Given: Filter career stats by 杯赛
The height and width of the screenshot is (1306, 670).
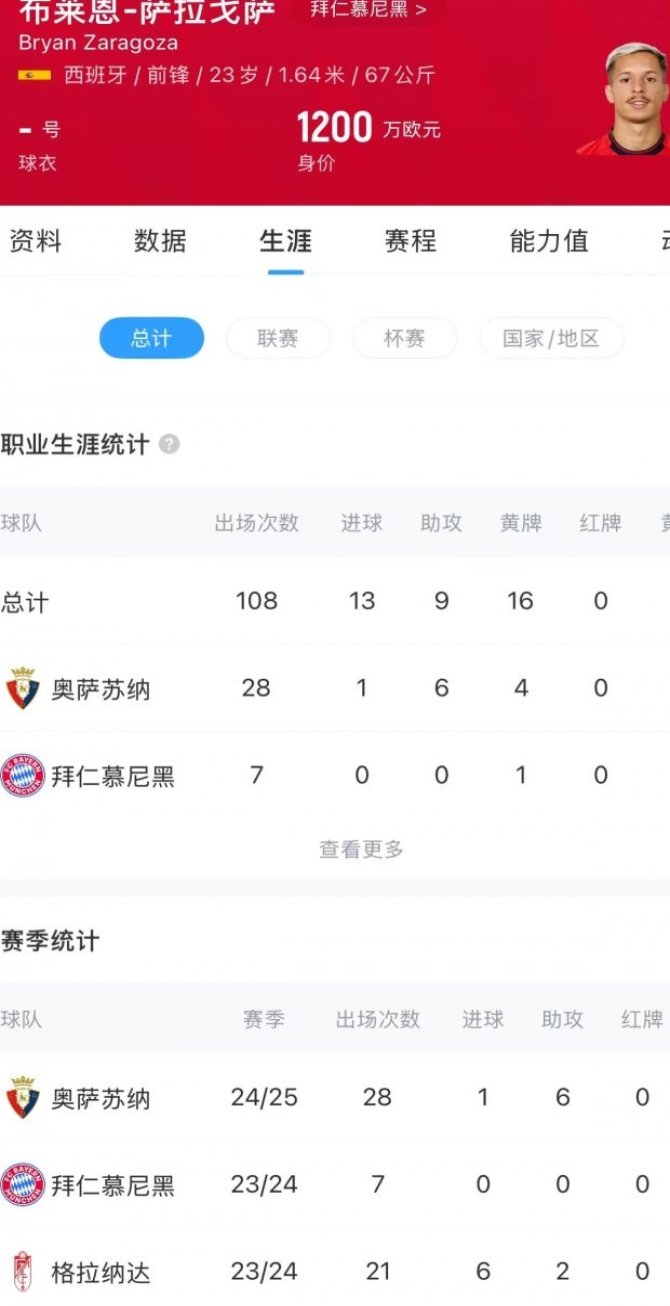Looking at the screenshot, I should [x=404, y=338].
